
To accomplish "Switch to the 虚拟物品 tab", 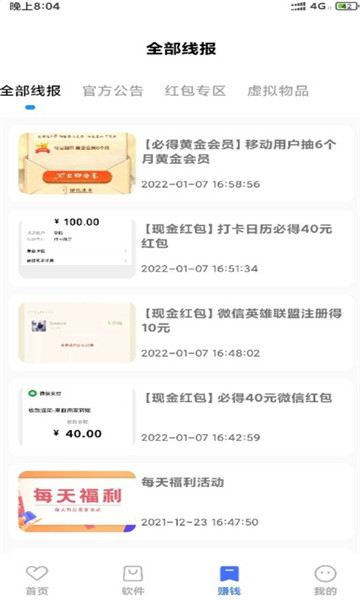I will click(x=278, y=91).
